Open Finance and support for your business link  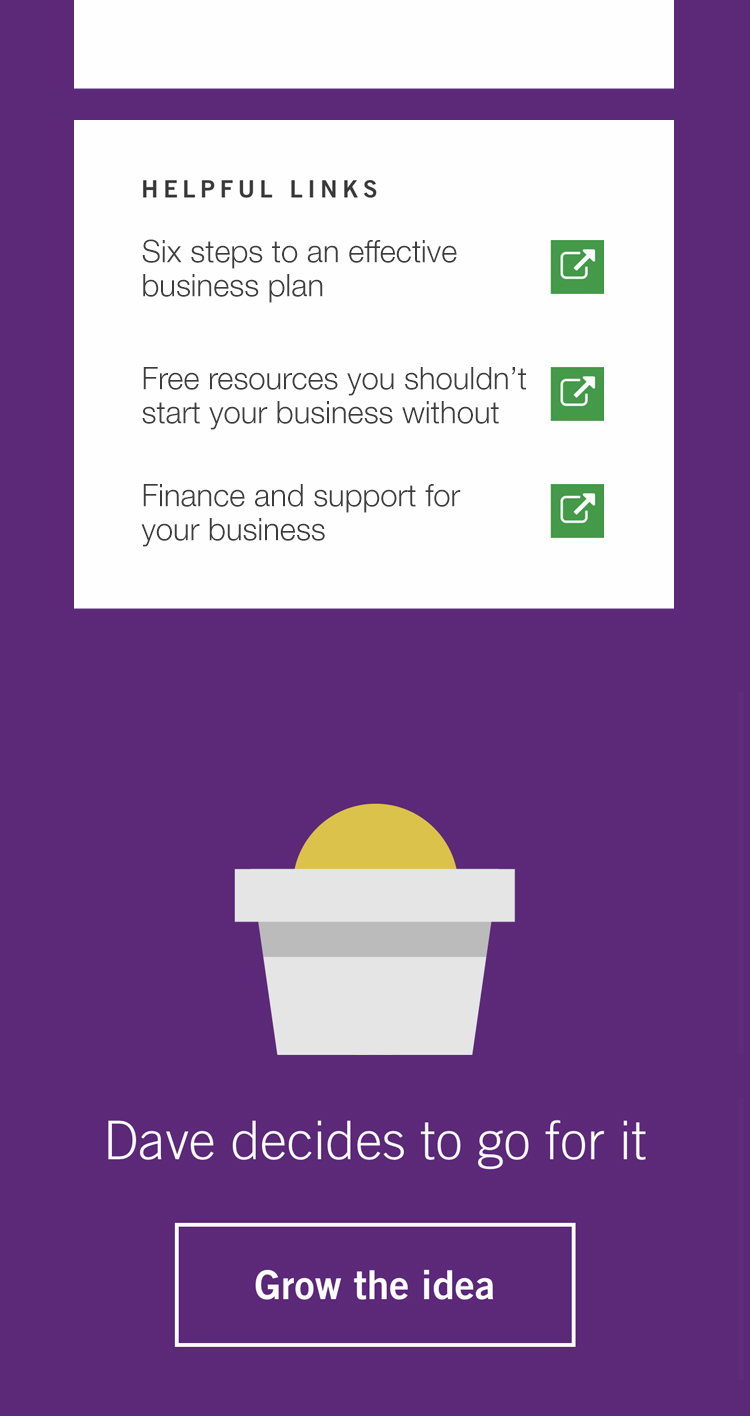point(577,511)
